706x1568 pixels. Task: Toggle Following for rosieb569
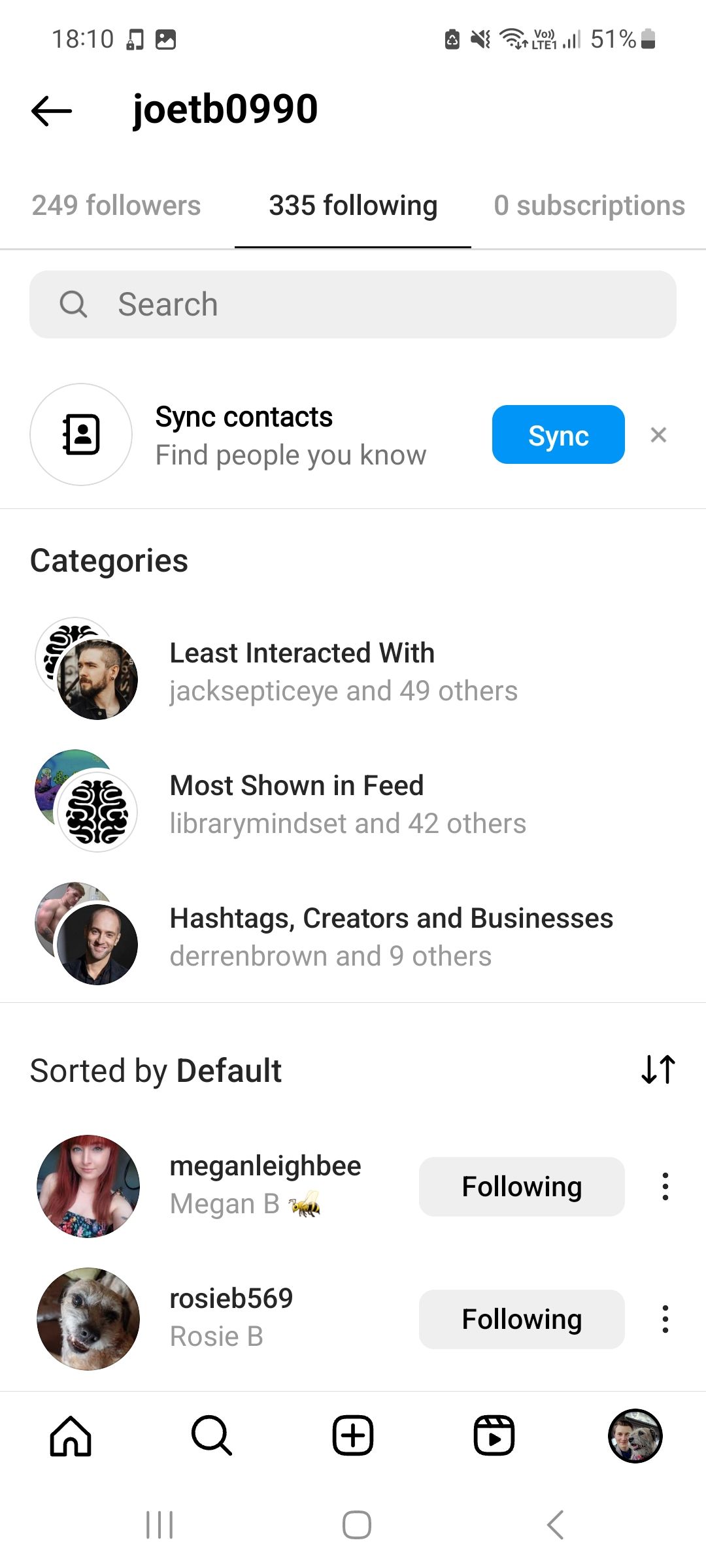521,1318
